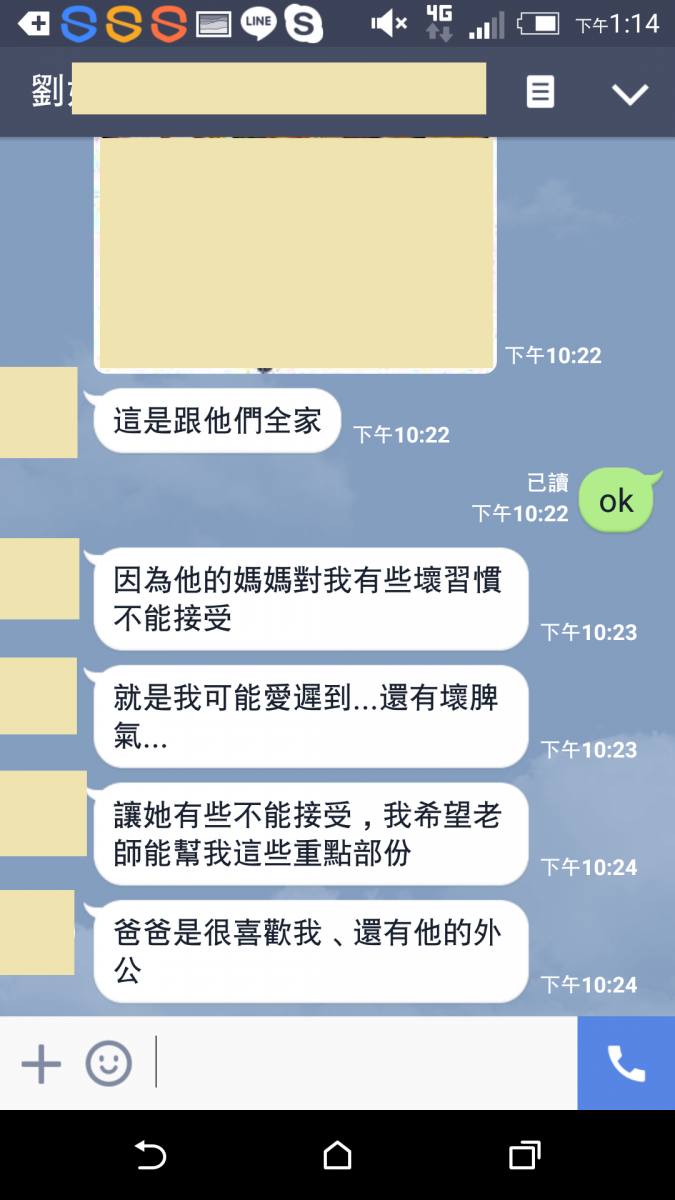Screen dimensions: 675x1200
Task: Go back with system back button
Action: pos(150,1156)
